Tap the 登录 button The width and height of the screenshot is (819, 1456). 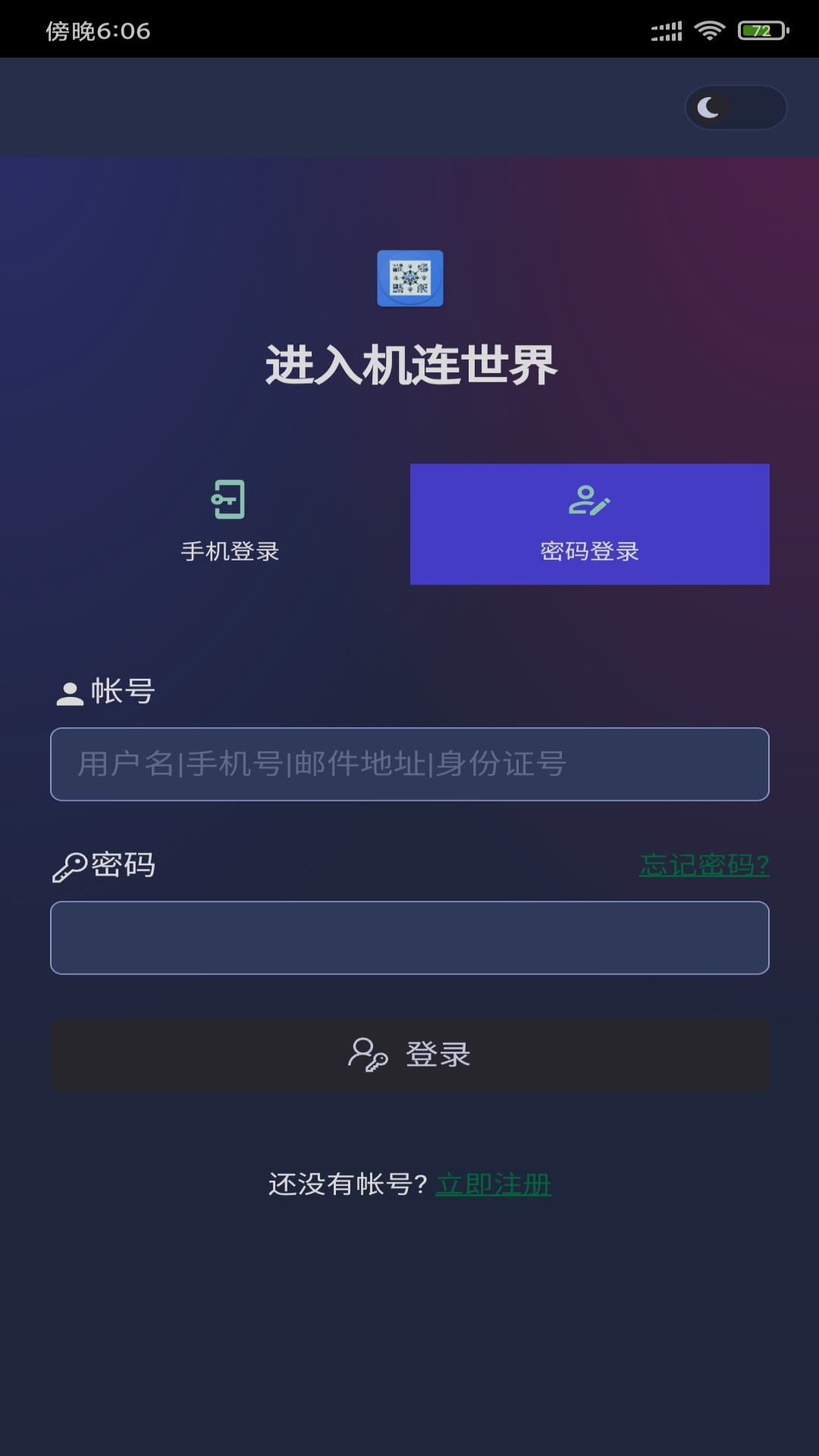point(409,1055)
